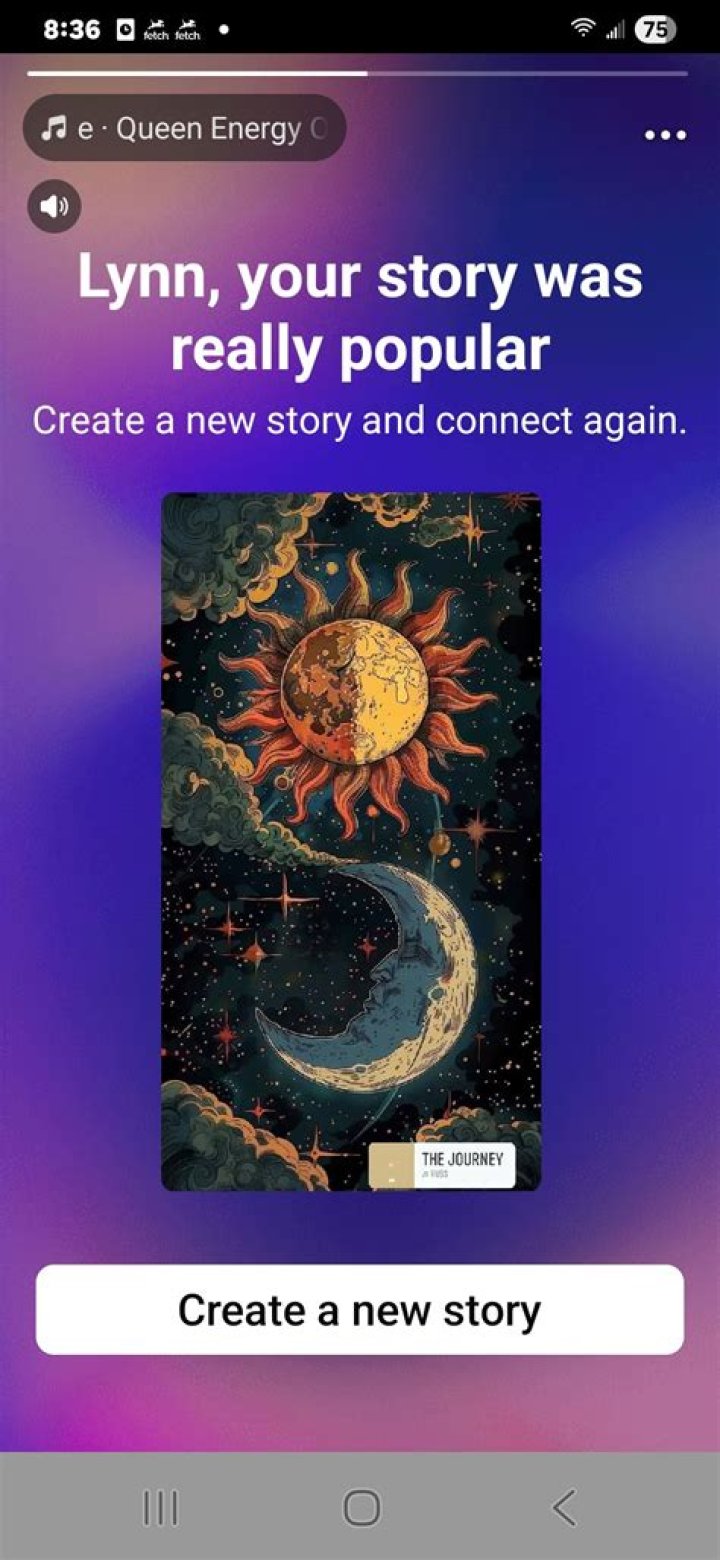The image size is (720, 1560).
Task: Open the recent apps view
Action: coord(160,1507)
